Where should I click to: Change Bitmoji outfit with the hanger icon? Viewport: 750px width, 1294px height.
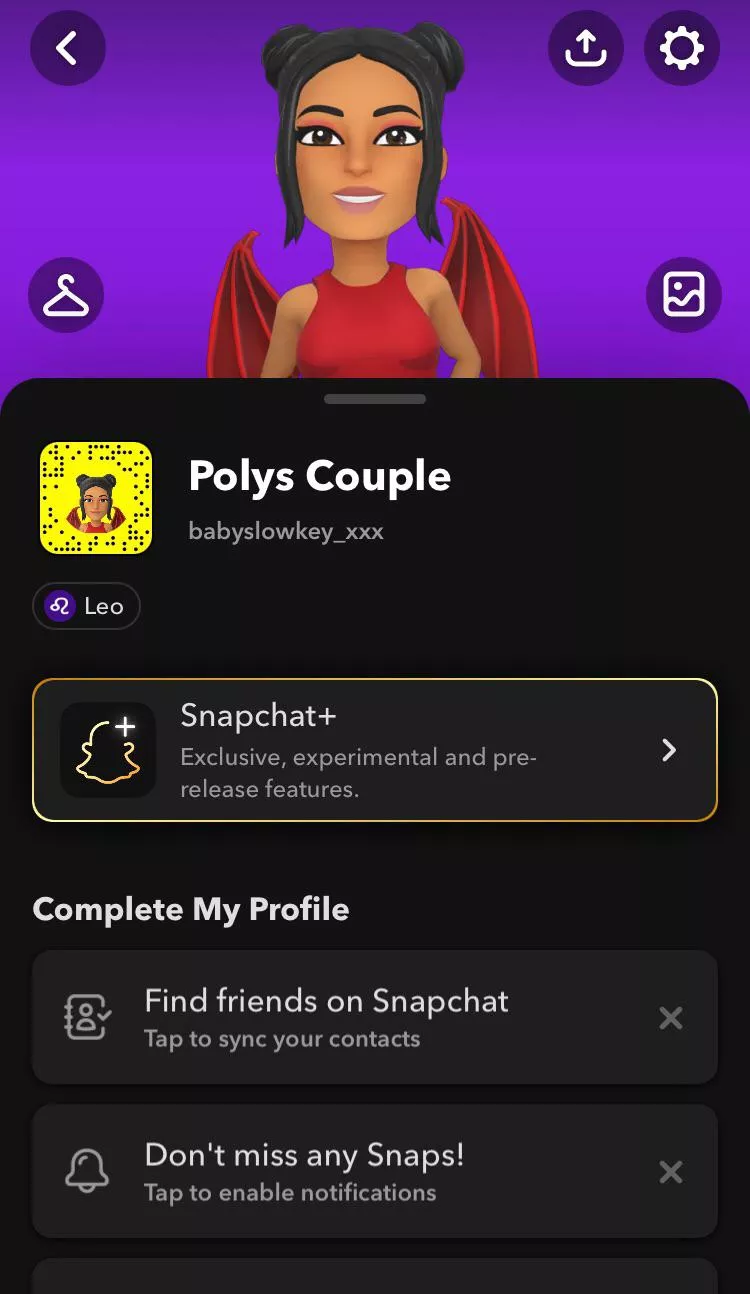(x=67, y=295)
